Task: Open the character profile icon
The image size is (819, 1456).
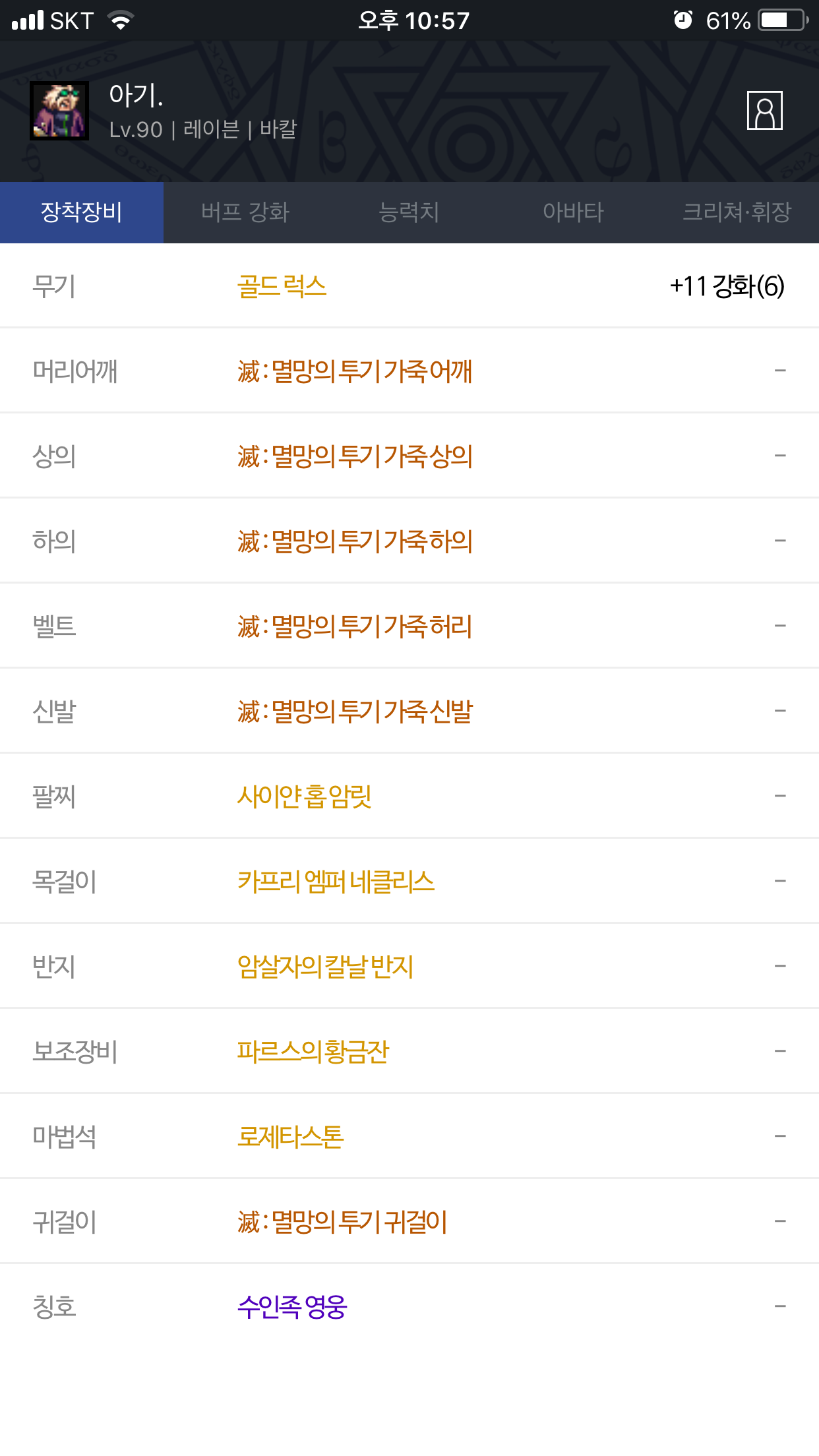Action: (x=764, y=111)
